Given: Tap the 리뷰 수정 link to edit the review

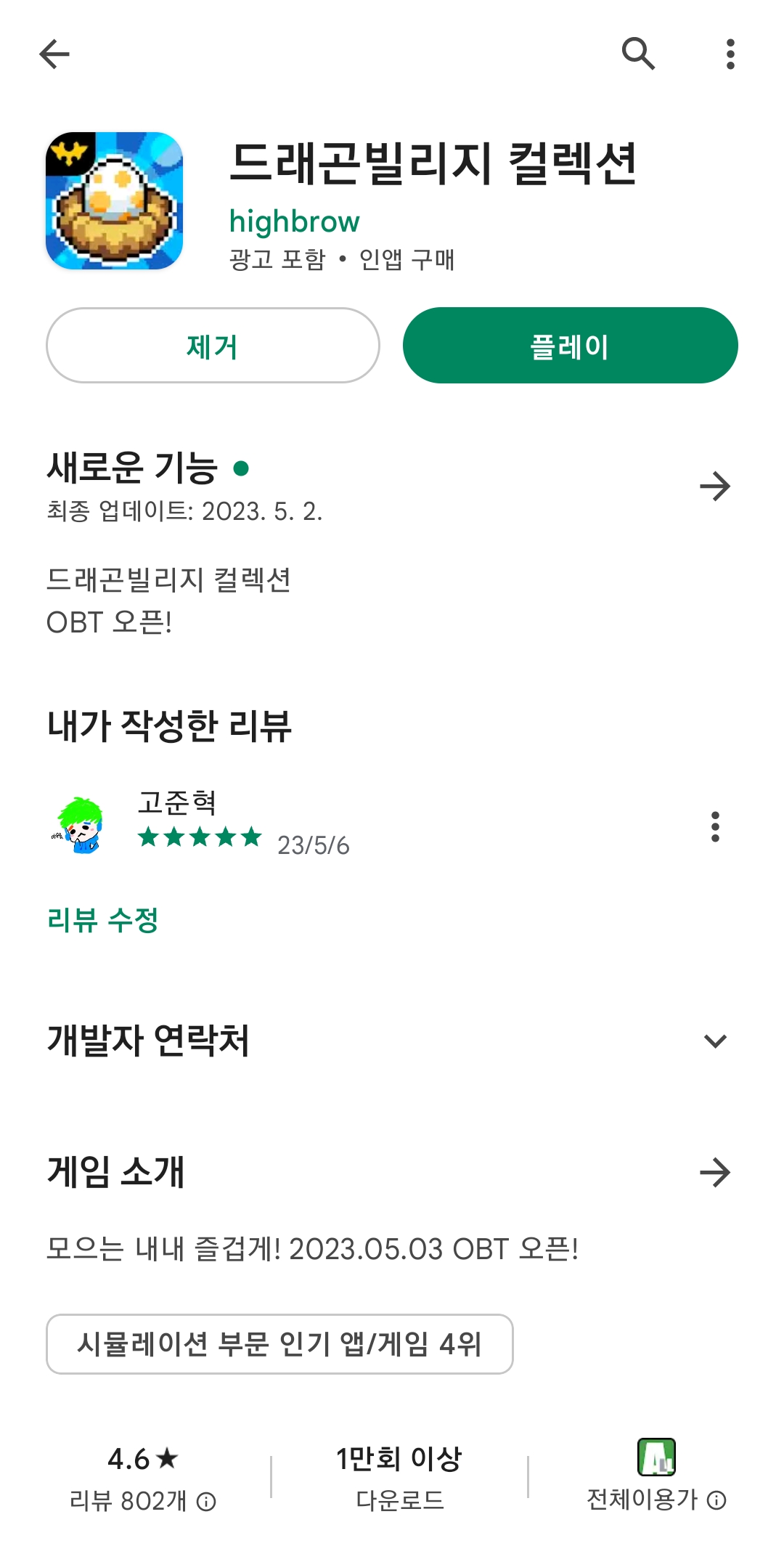Looking at the screenshot, I should pyautogui.click(x=102, y=920).
